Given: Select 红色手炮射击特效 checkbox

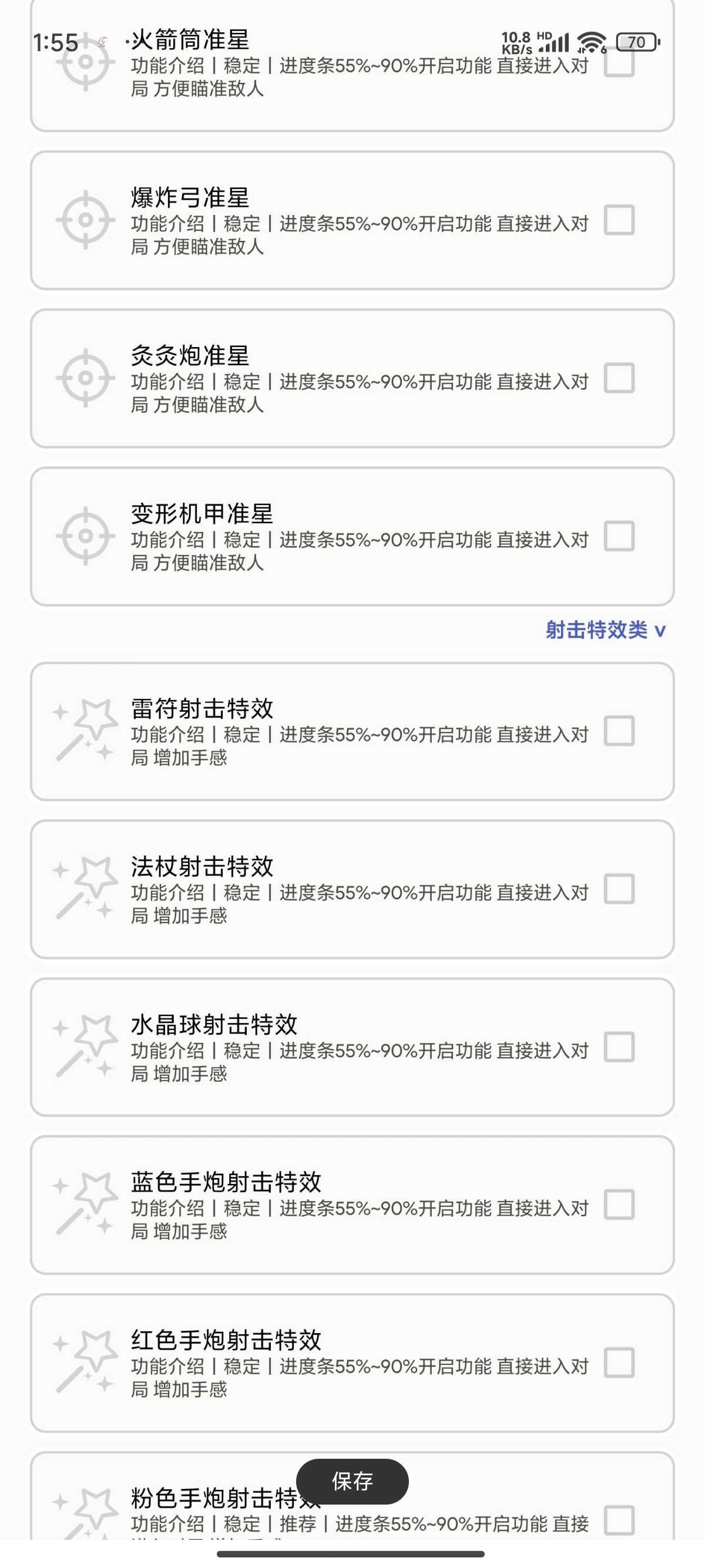Looking at the screenshot, I should tap(619, 1362).
